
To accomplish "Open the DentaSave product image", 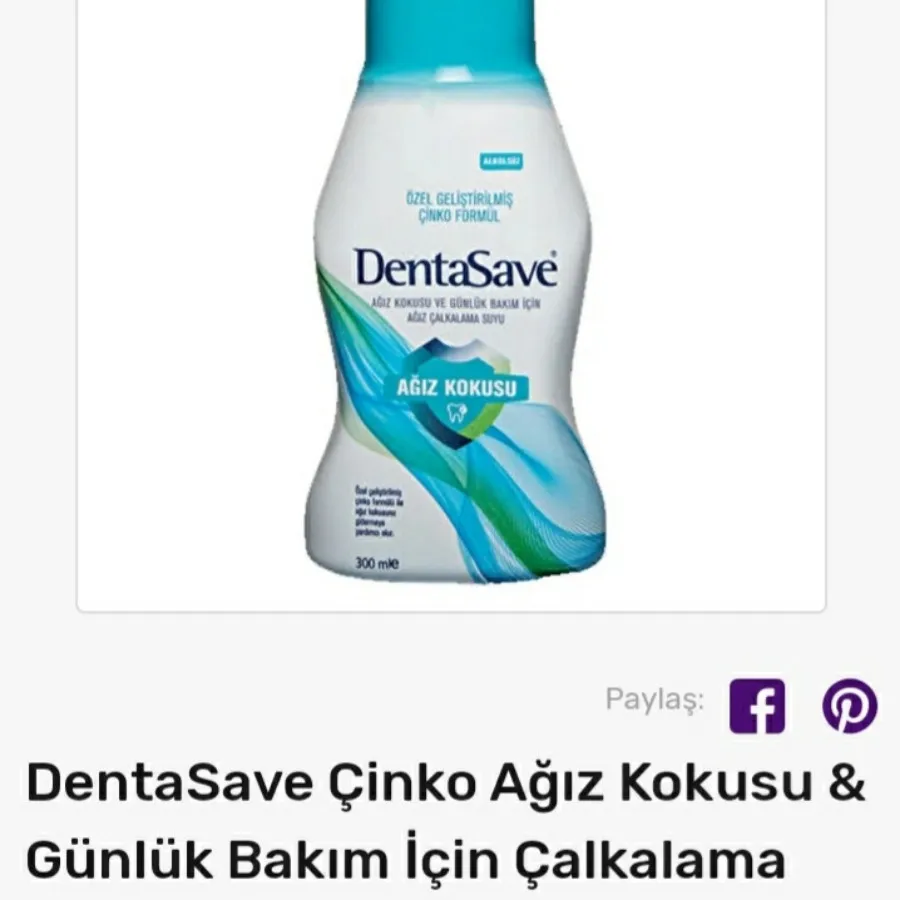I will point(453,300).
